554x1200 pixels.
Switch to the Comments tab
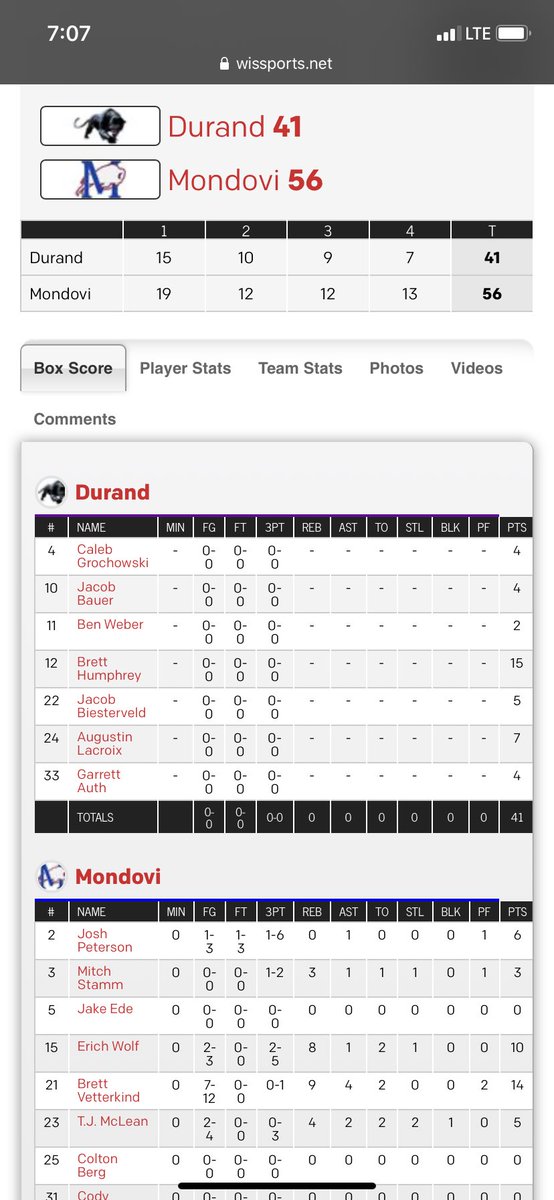click(x=75, y=419)
